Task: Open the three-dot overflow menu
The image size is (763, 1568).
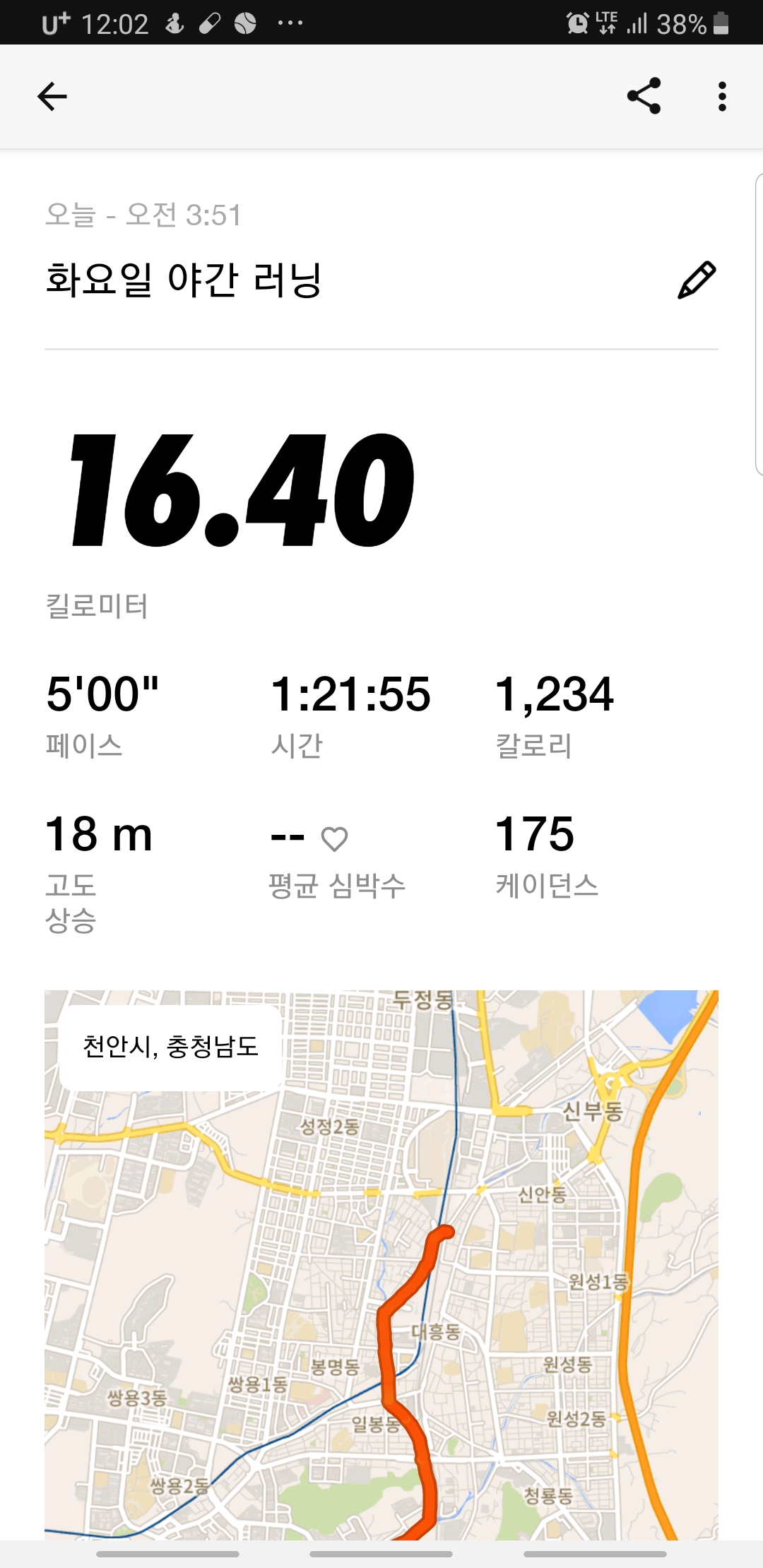Action: [721, 97]
